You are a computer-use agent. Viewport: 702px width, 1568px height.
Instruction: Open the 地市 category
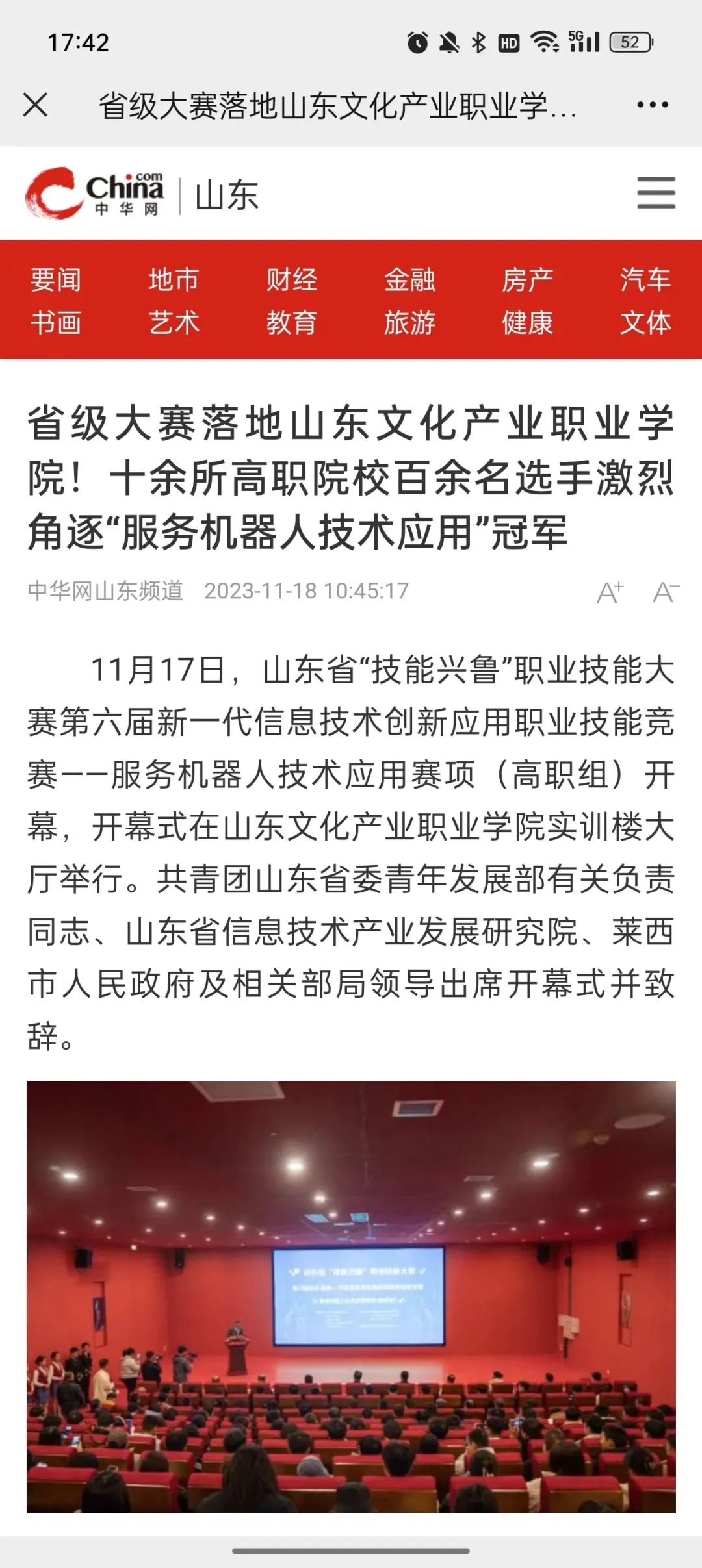[x=174, y=280]
